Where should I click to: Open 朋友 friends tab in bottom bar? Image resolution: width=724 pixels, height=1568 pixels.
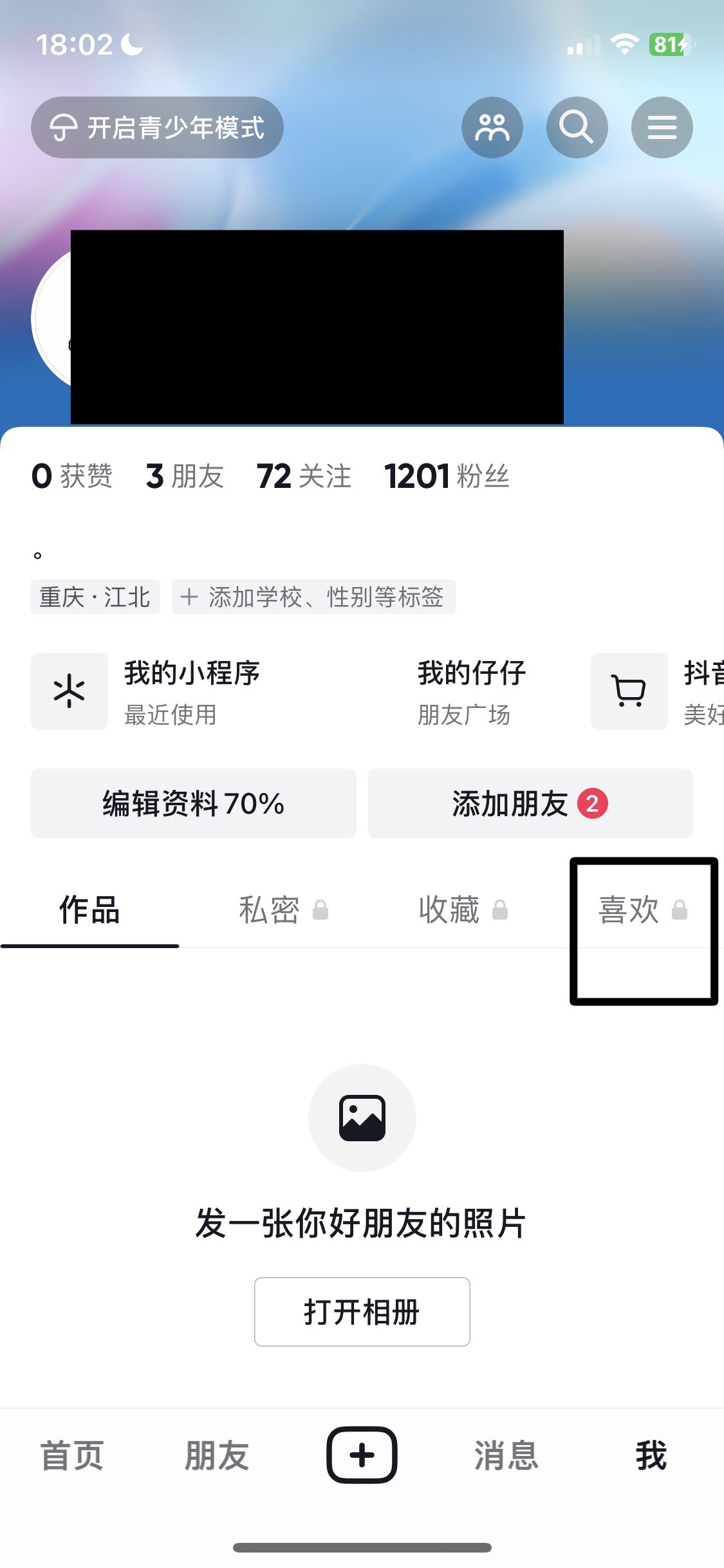216,1456
